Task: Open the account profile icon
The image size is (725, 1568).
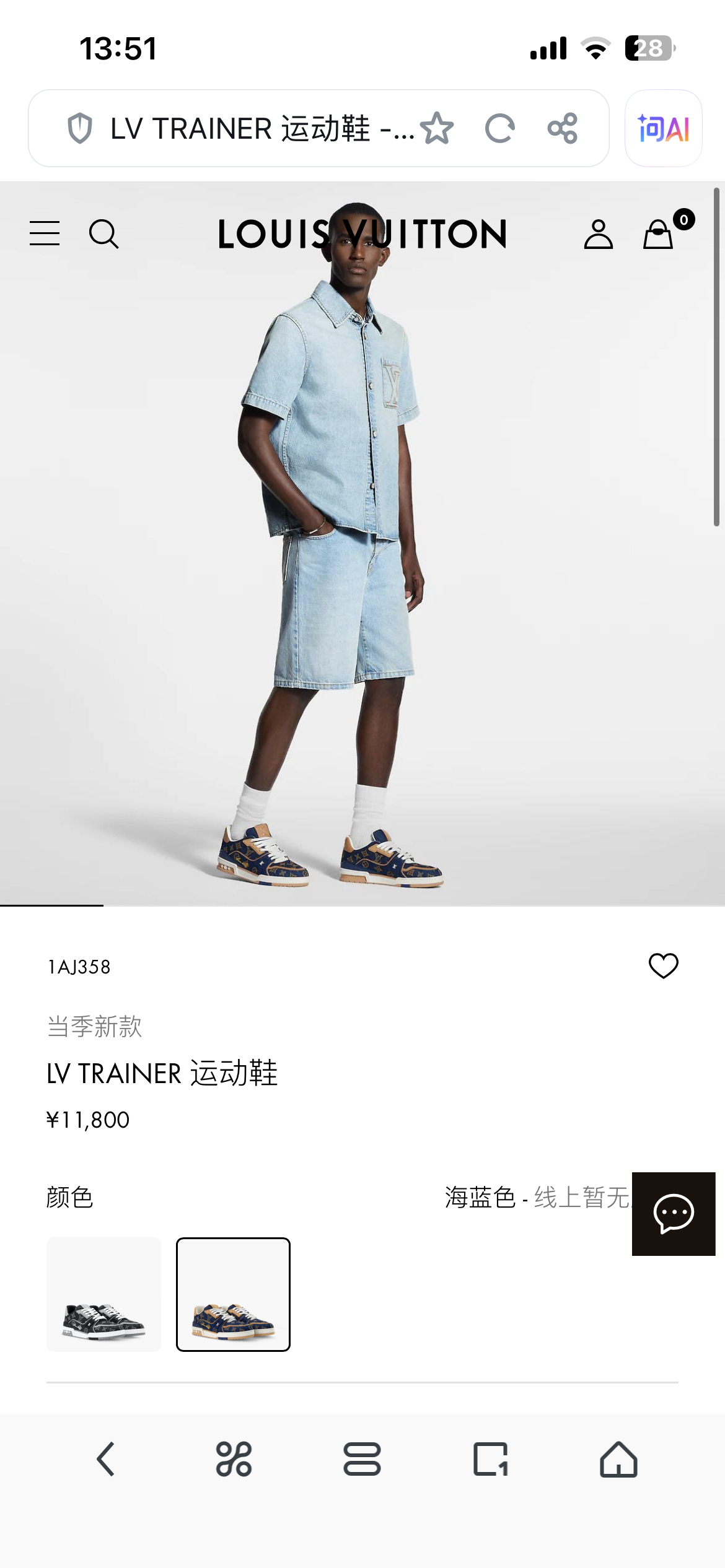Action: [x=598, y=234]
